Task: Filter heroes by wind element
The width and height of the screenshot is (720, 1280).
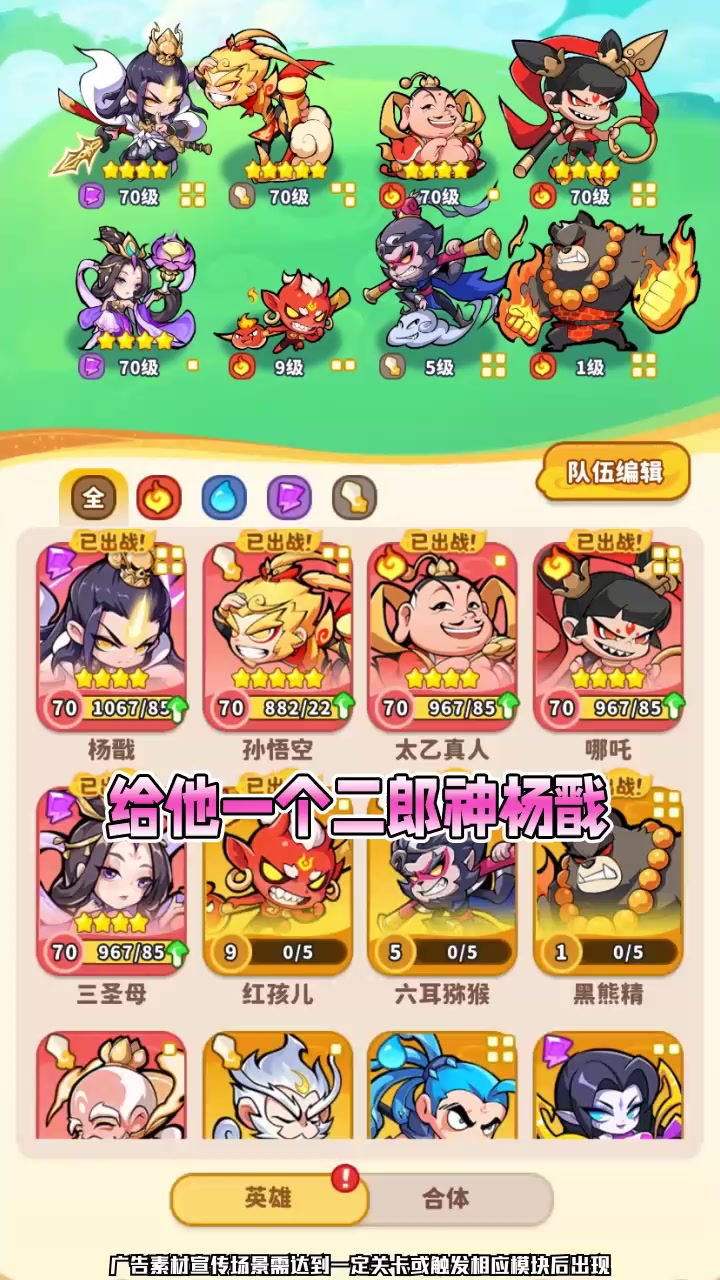Action: [x=354, y=497]
